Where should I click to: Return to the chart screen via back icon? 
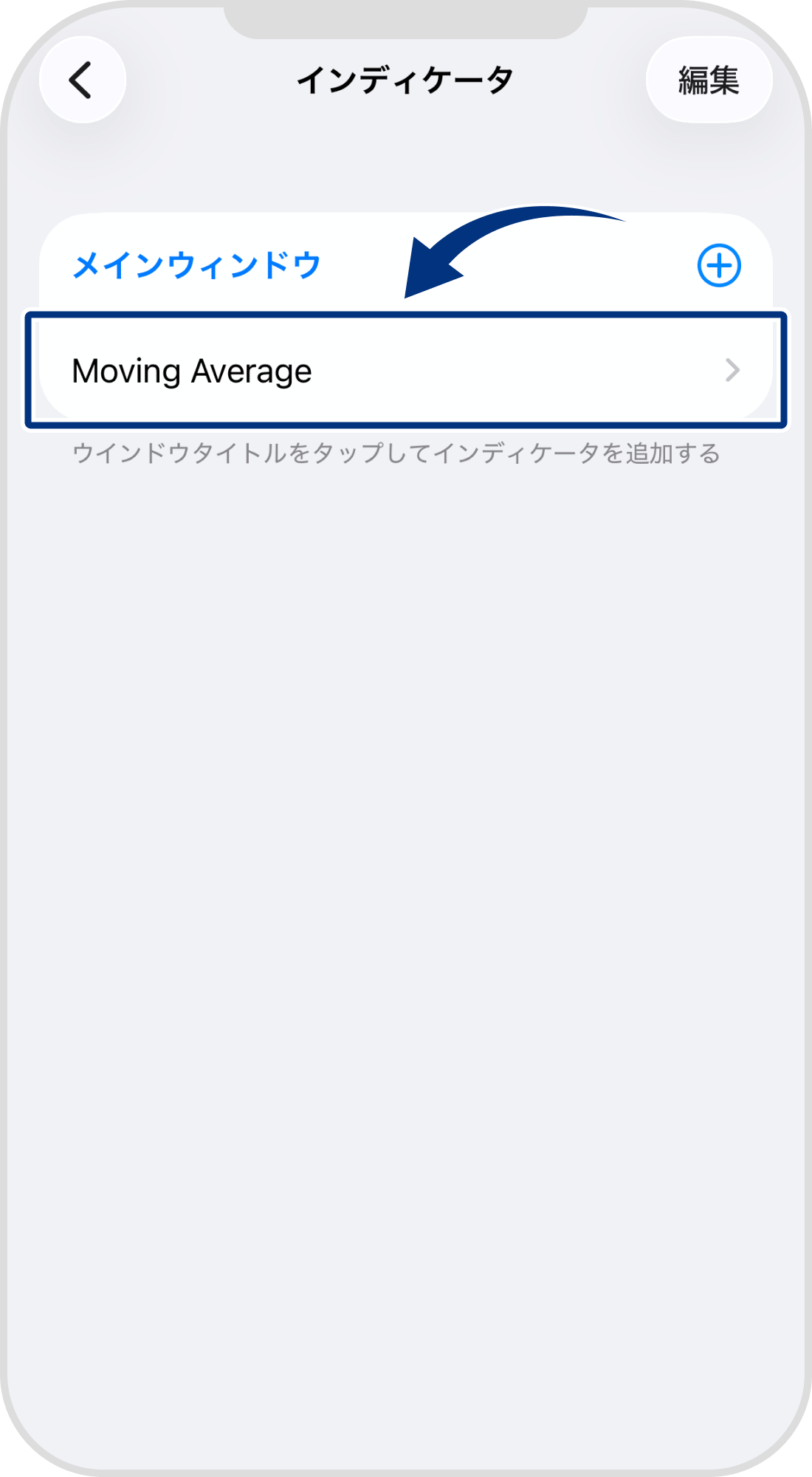[x=81, y=80]
